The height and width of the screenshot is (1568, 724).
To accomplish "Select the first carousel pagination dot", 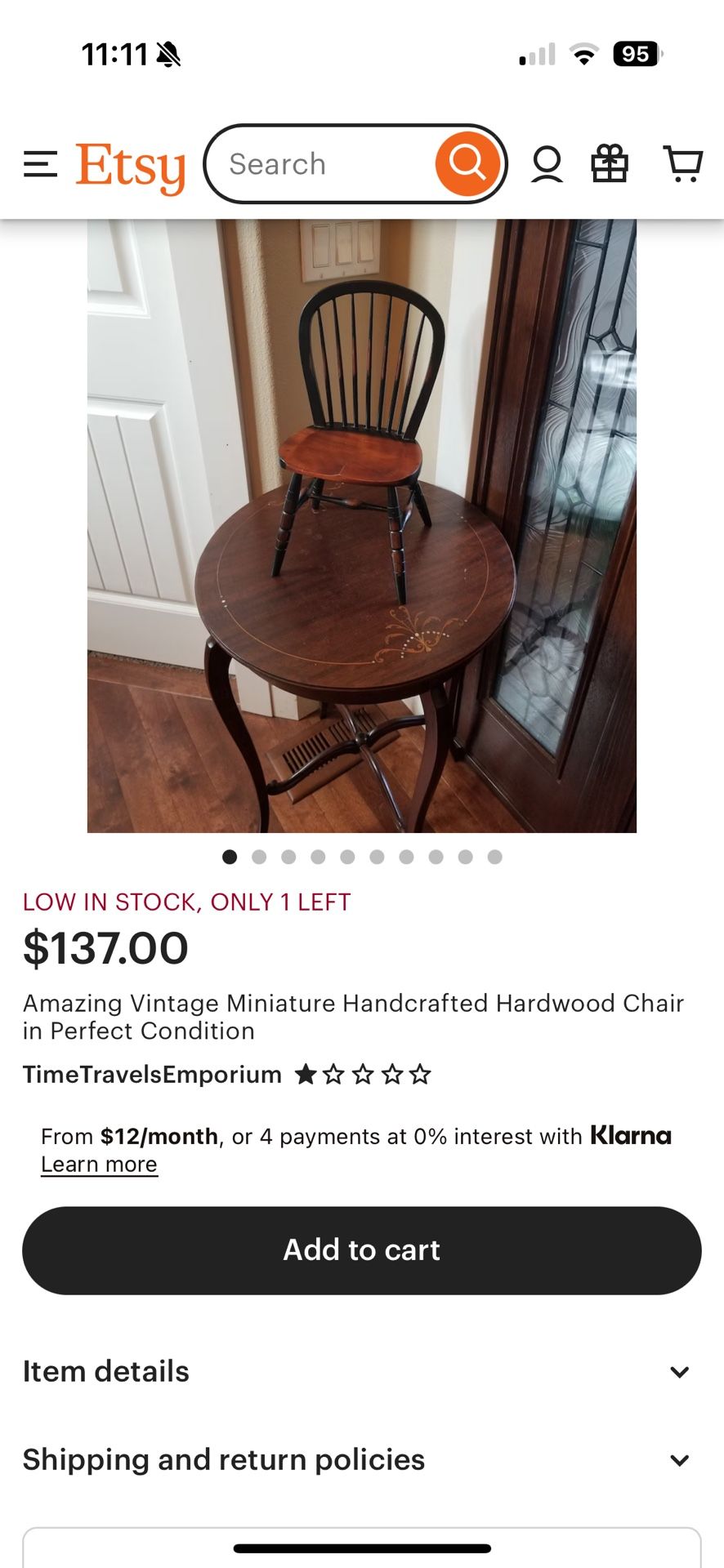I will (230, 857).
